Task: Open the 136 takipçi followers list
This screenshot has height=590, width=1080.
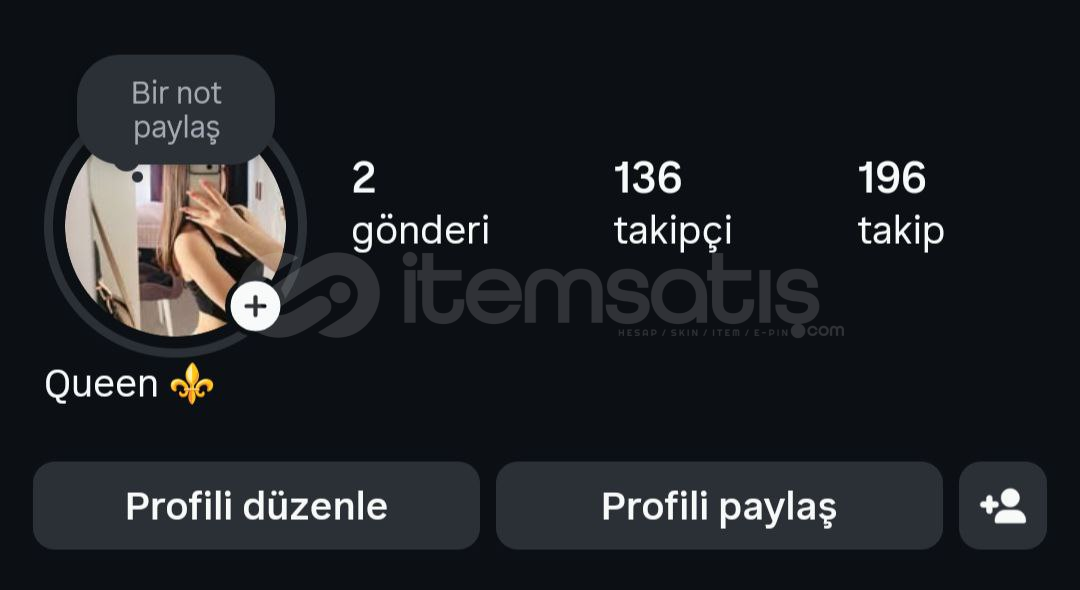Action: [x=672, y=204]
